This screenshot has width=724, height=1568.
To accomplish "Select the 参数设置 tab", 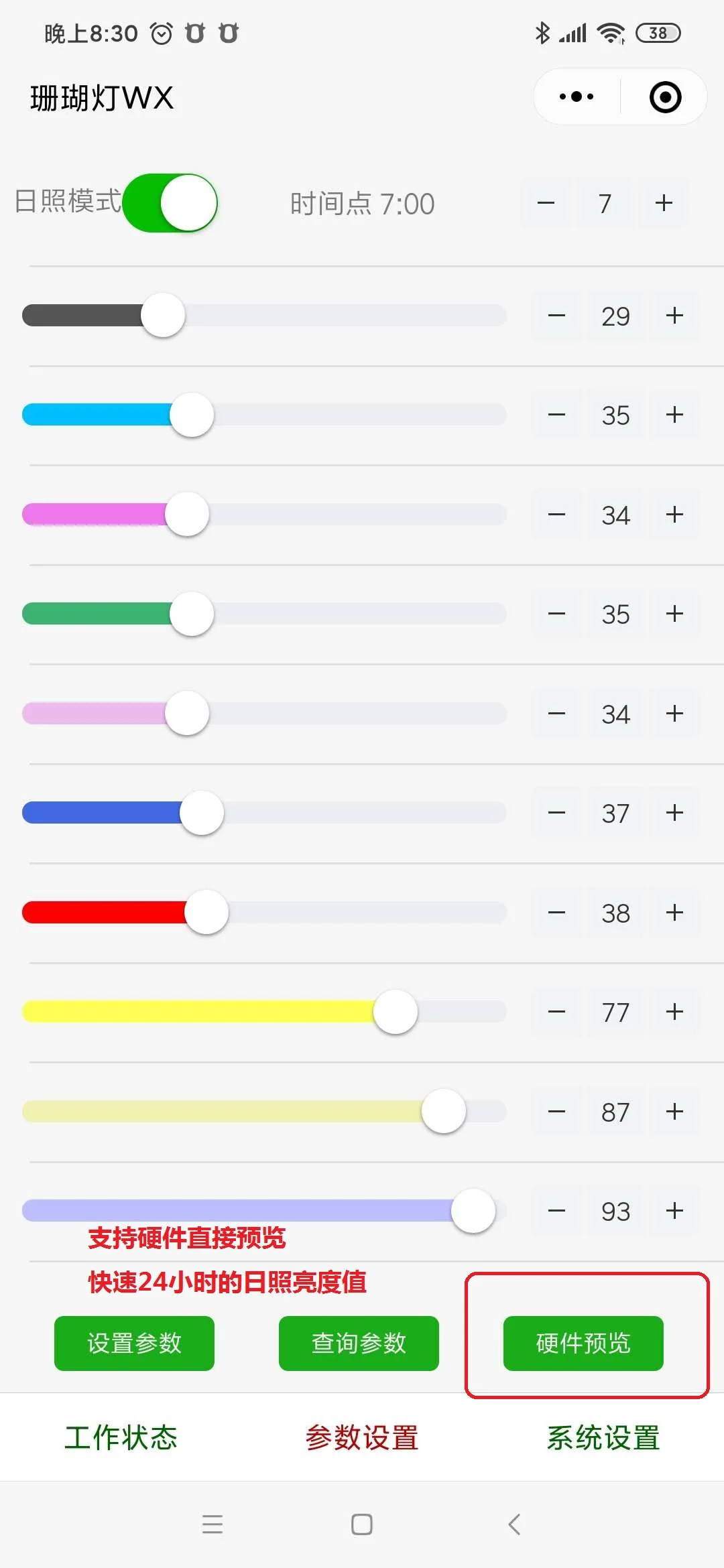I will [362, 1438].
